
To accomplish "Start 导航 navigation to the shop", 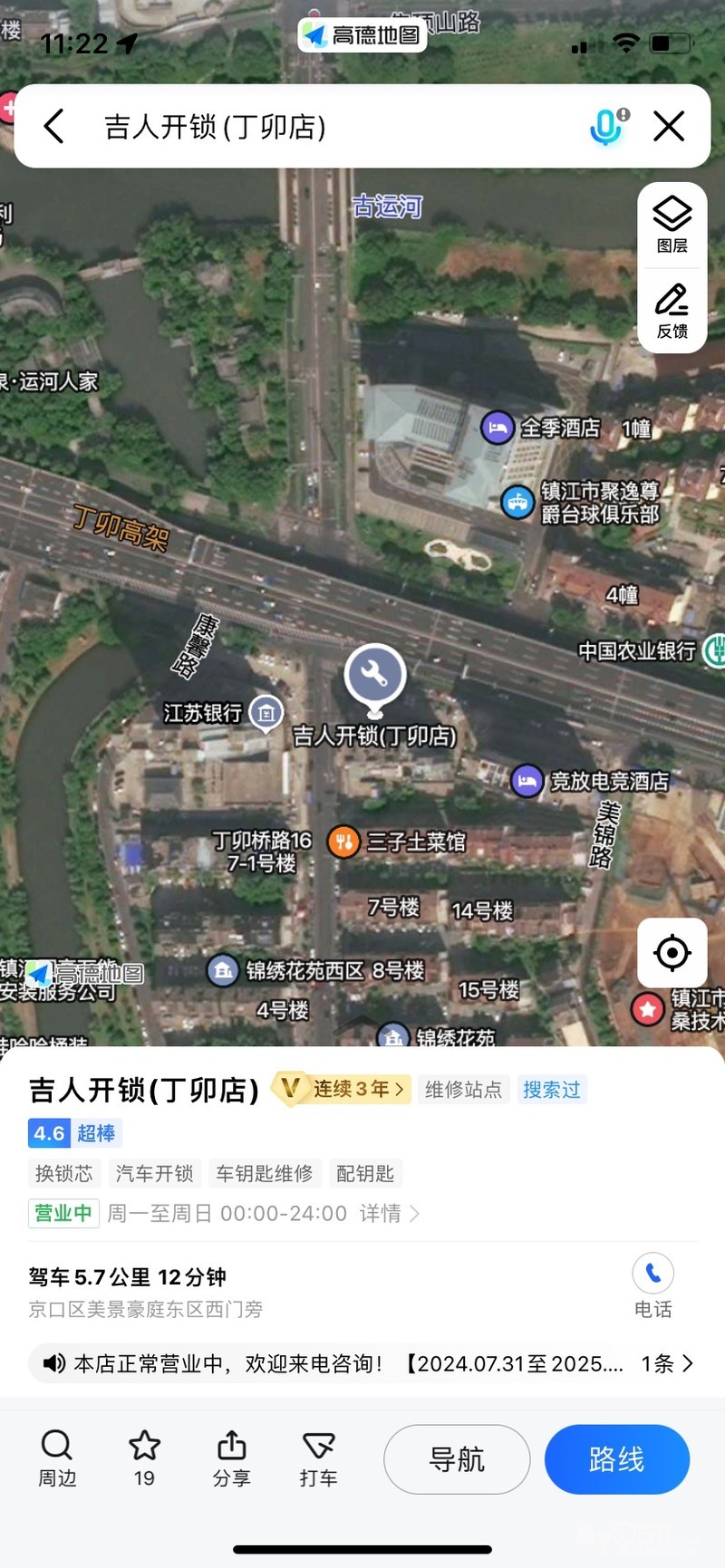I will (457, 1459).
